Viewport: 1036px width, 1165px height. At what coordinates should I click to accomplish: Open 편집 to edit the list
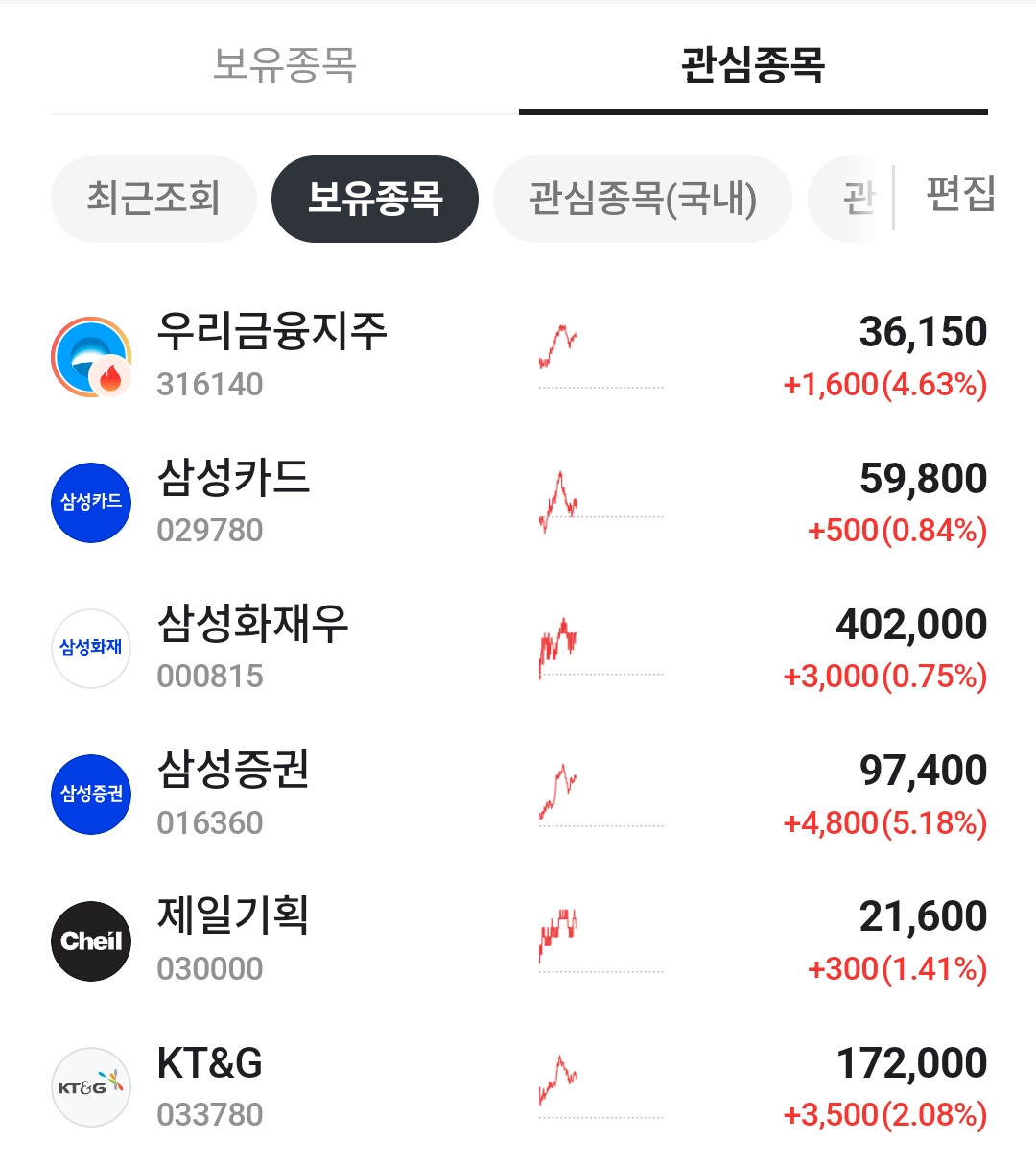coord(959,195)
